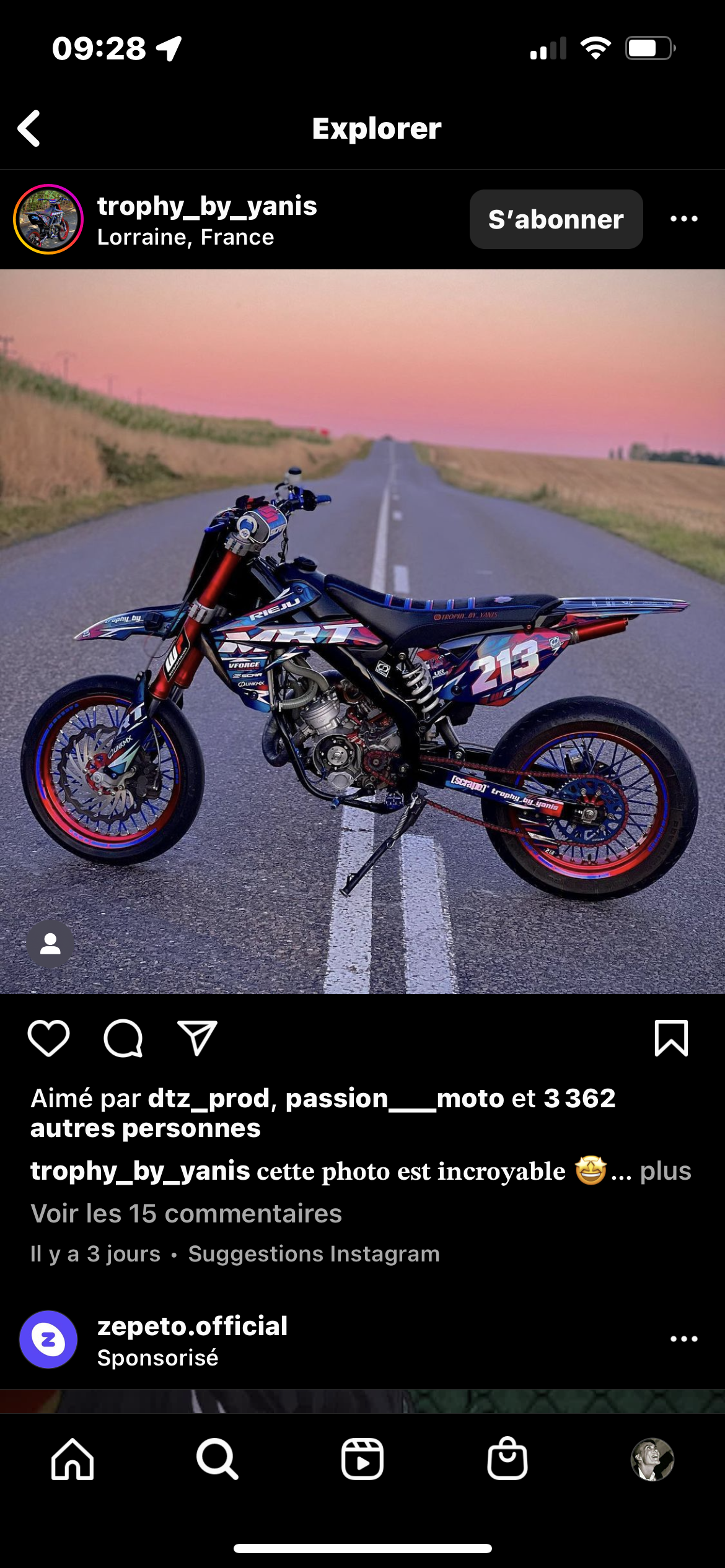This screenshot has height=1568, width=725.
Task: Tap S'abonner to follow trophy_by_yanis
Action: click(556, 219)
